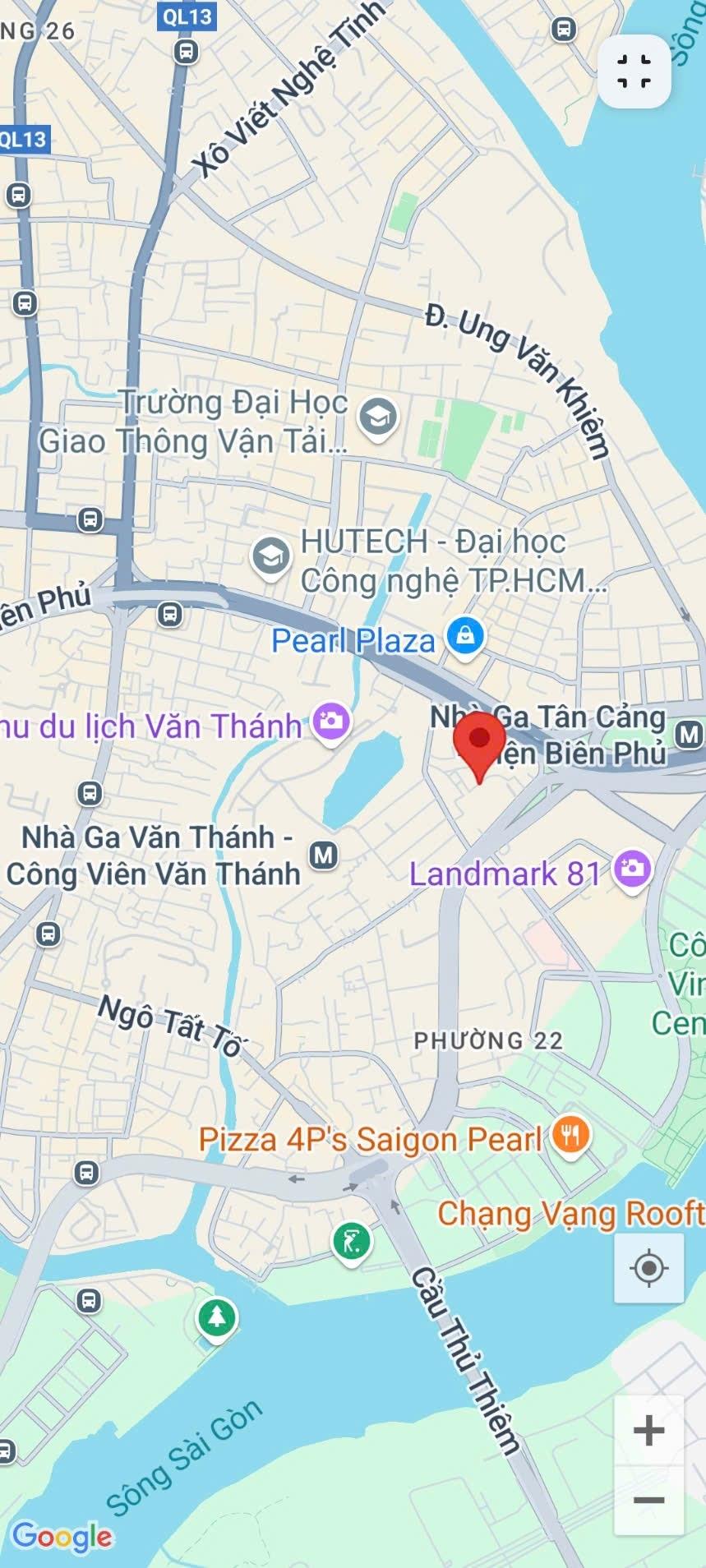
Task: Open the Pizza 4P's Saigon Pearl marker
Action: click(570, 1137)
